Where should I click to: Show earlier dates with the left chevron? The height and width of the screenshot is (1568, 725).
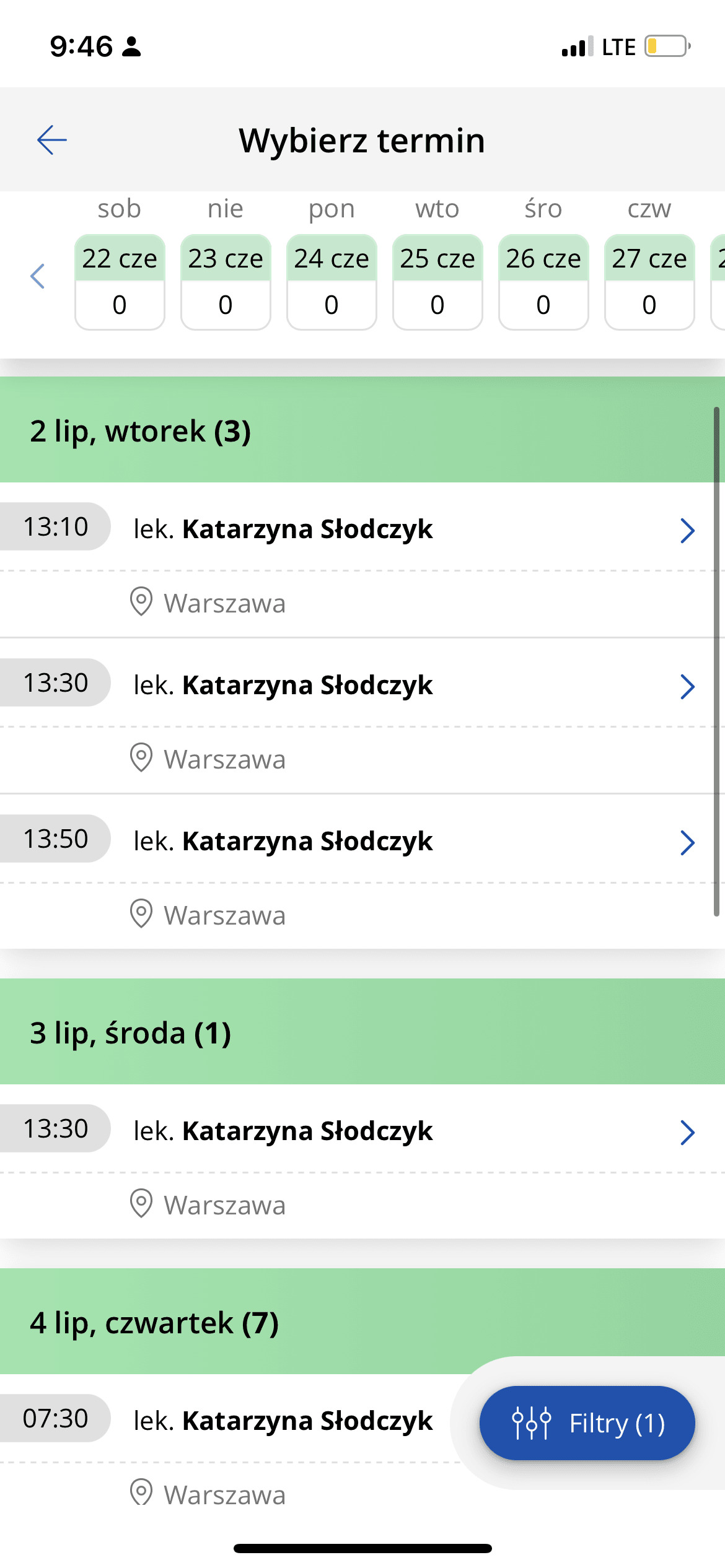click(x=38, y=276)
